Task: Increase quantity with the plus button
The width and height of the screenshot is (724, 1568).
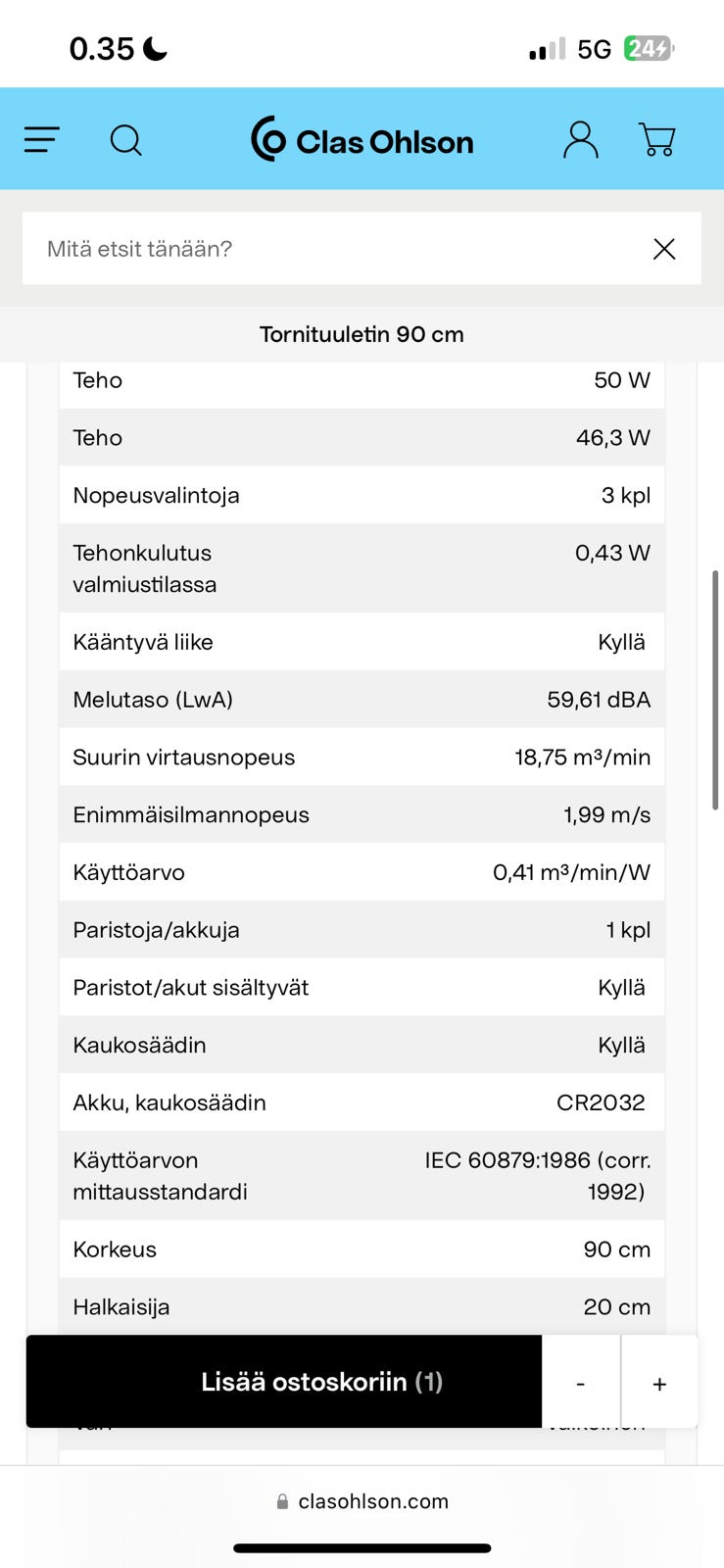Action: 659,1382
